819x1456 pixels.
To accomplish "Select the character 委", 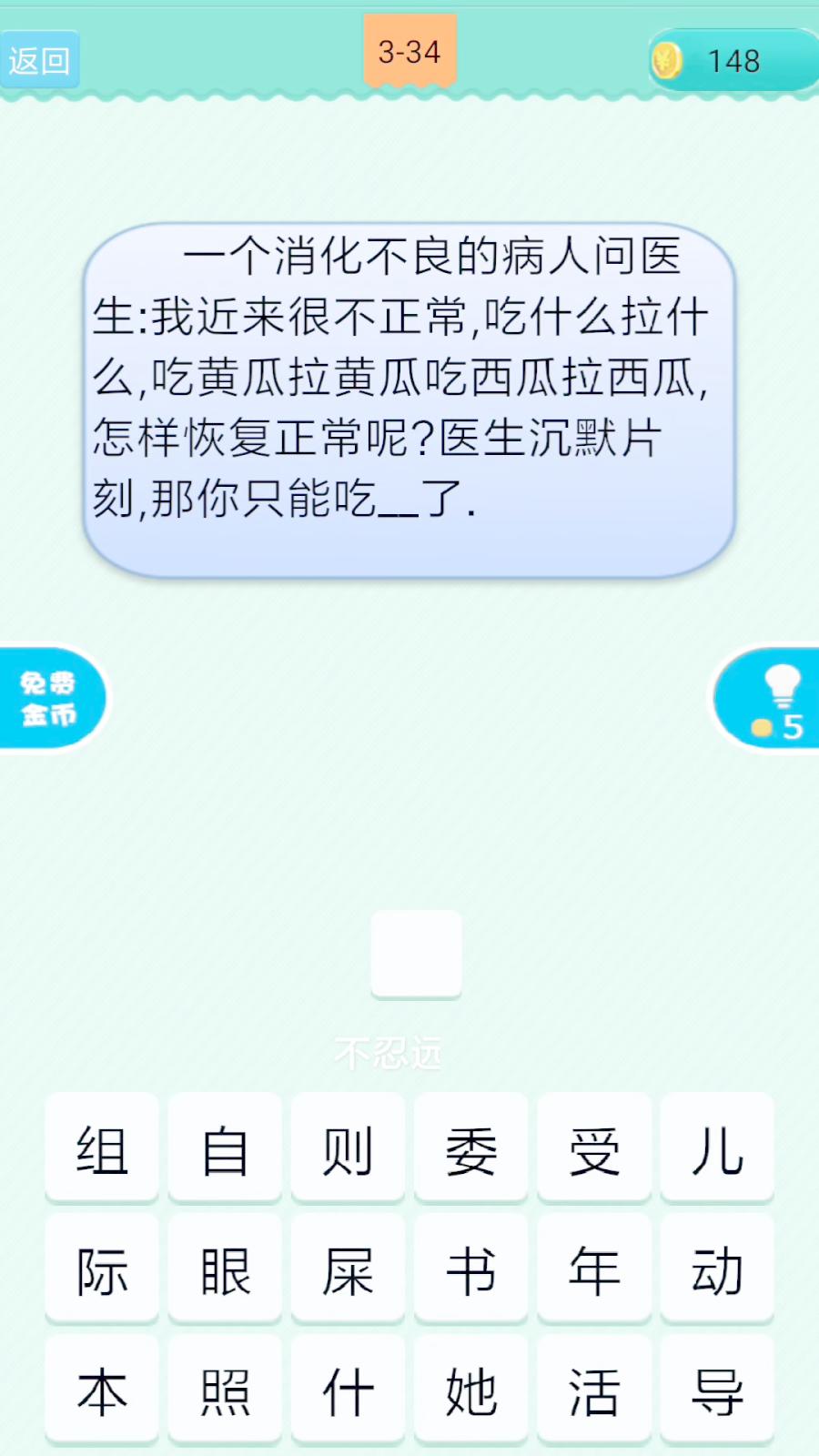I will (470, 1148).
